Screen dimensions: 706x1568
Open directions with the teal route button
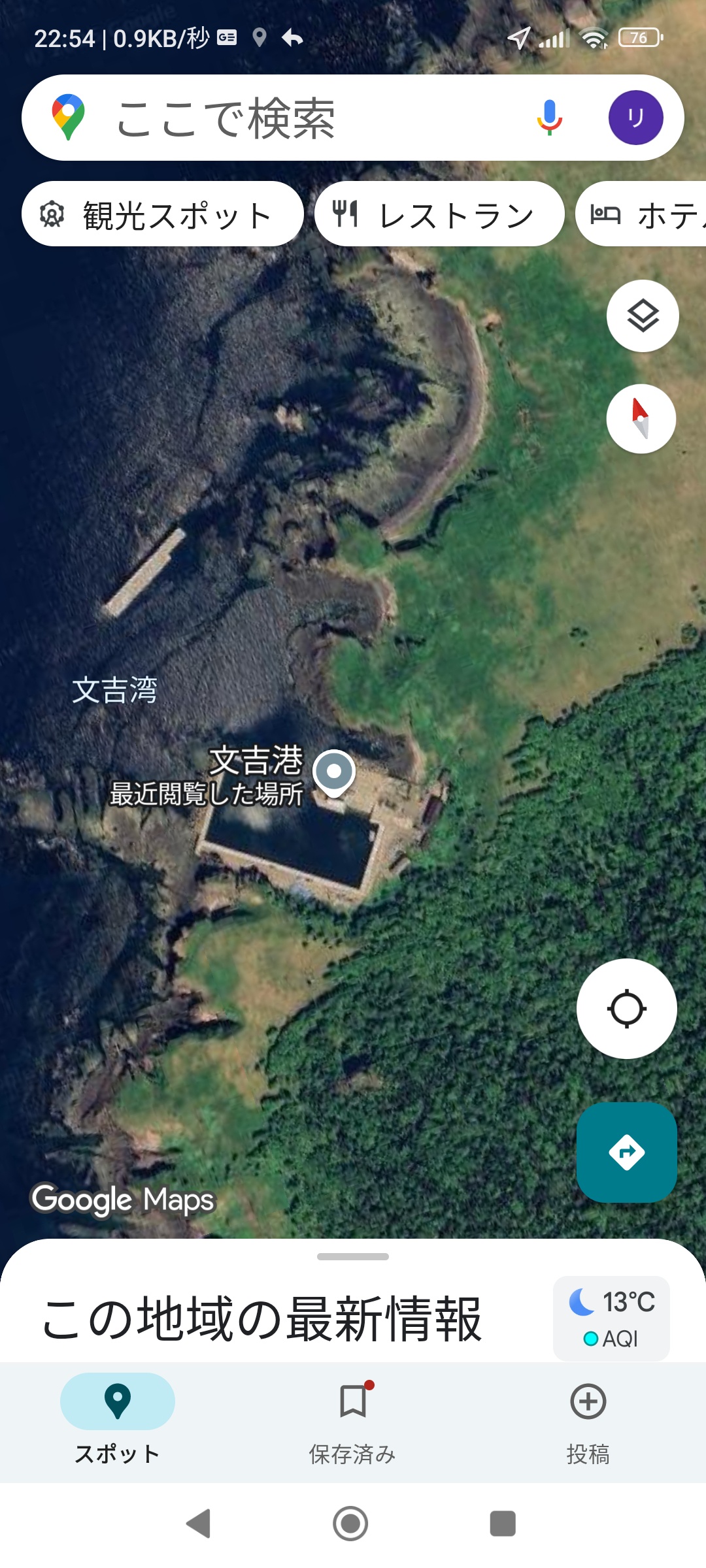click(x=626, y=1152)
